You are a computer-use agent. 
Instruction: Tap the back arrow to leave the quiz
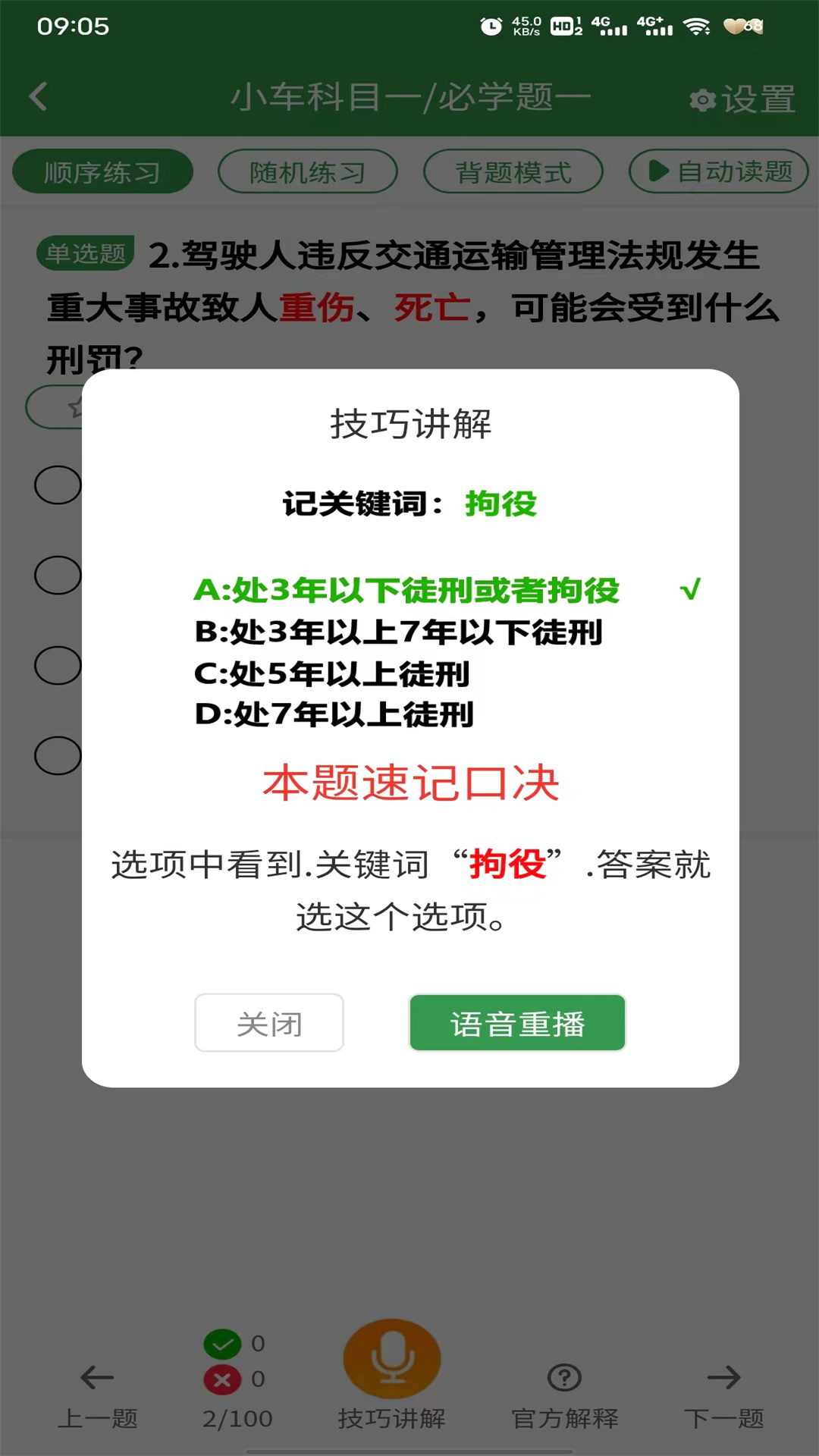pyautogui.click(x=36, y=97)
